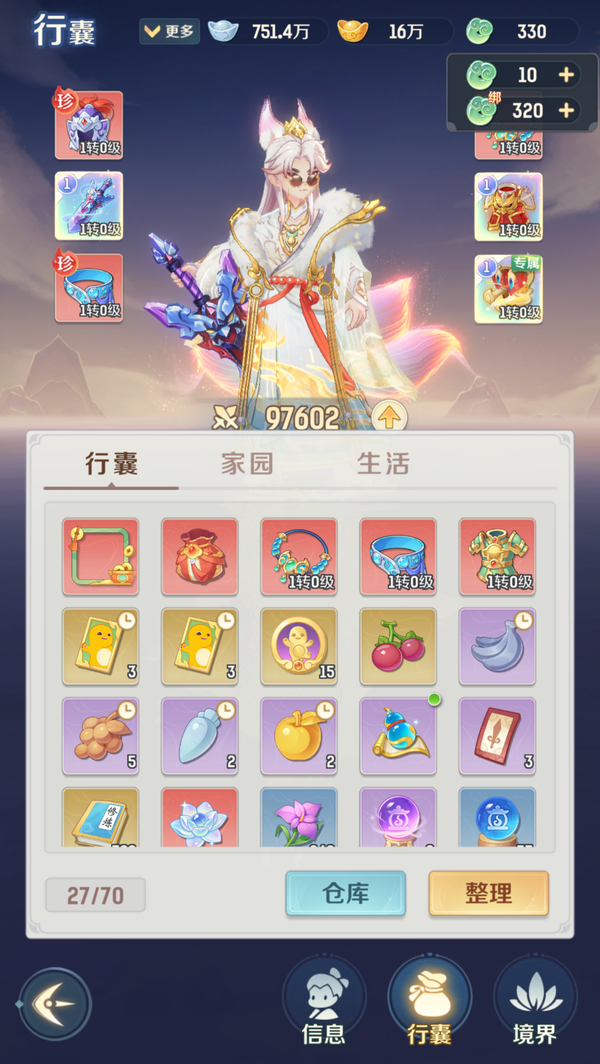Select the 行囊 inventory tab
Viewport: 600px width, 1064px height.
coord(111,464)
